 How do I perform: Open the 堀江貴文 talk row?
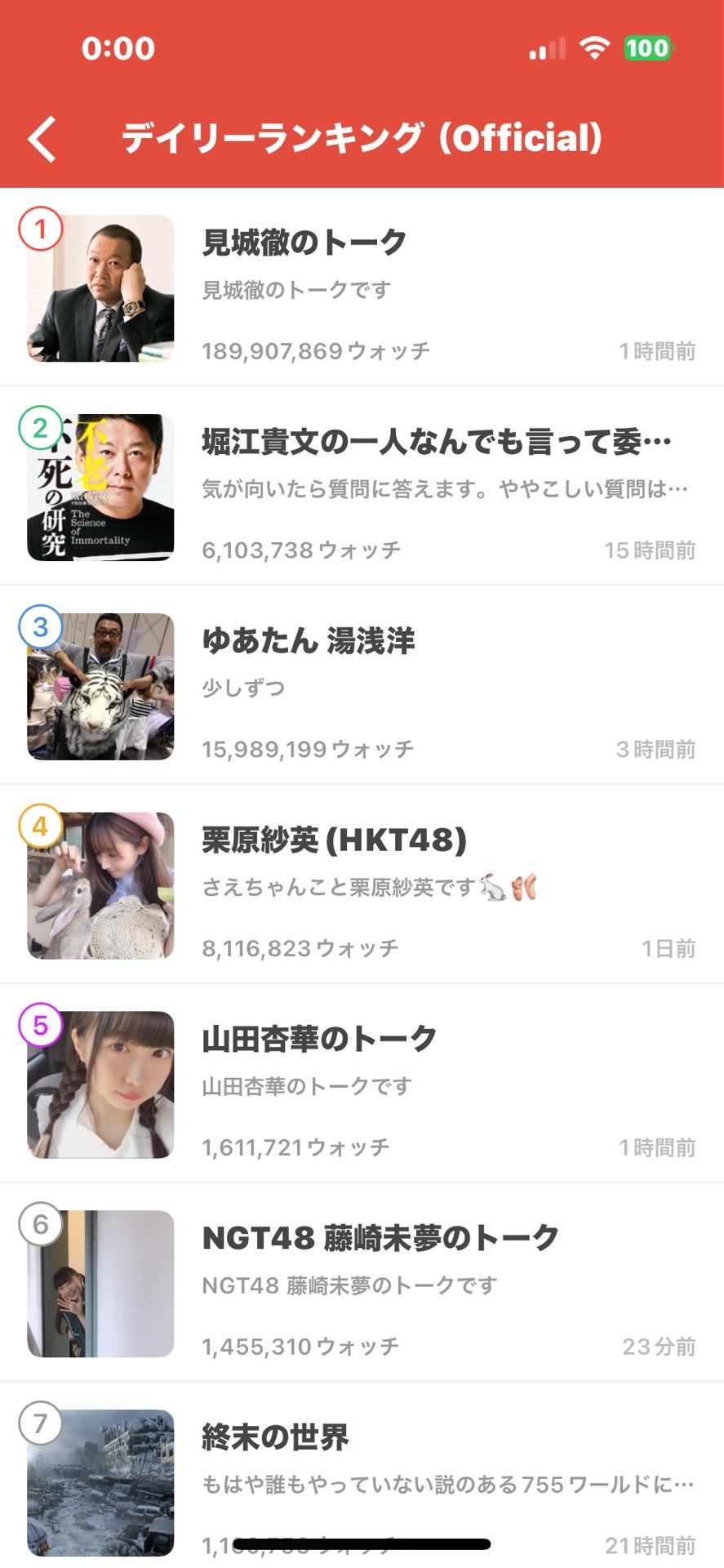[362, 488]
